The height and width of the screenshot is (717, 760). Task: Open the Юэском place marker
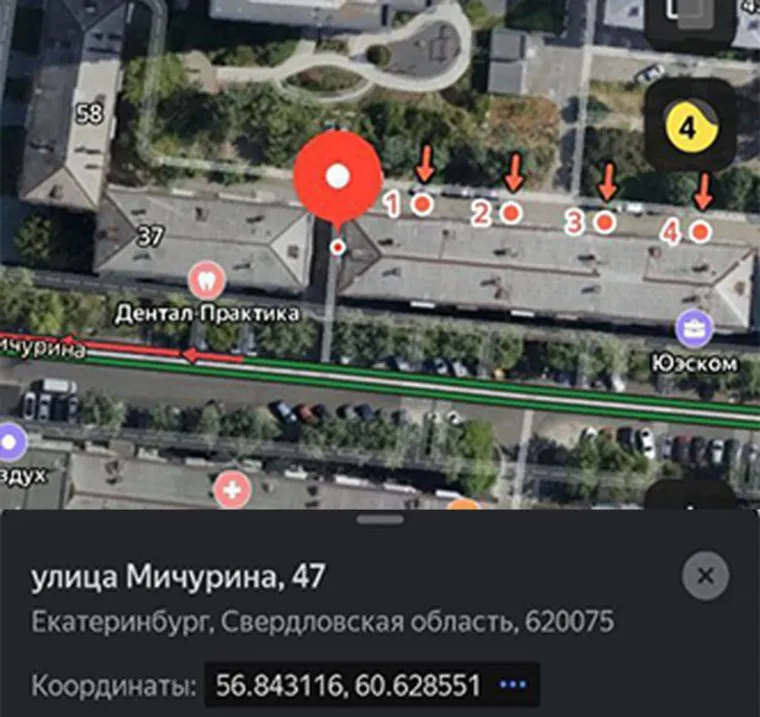(x=692, y=328)
